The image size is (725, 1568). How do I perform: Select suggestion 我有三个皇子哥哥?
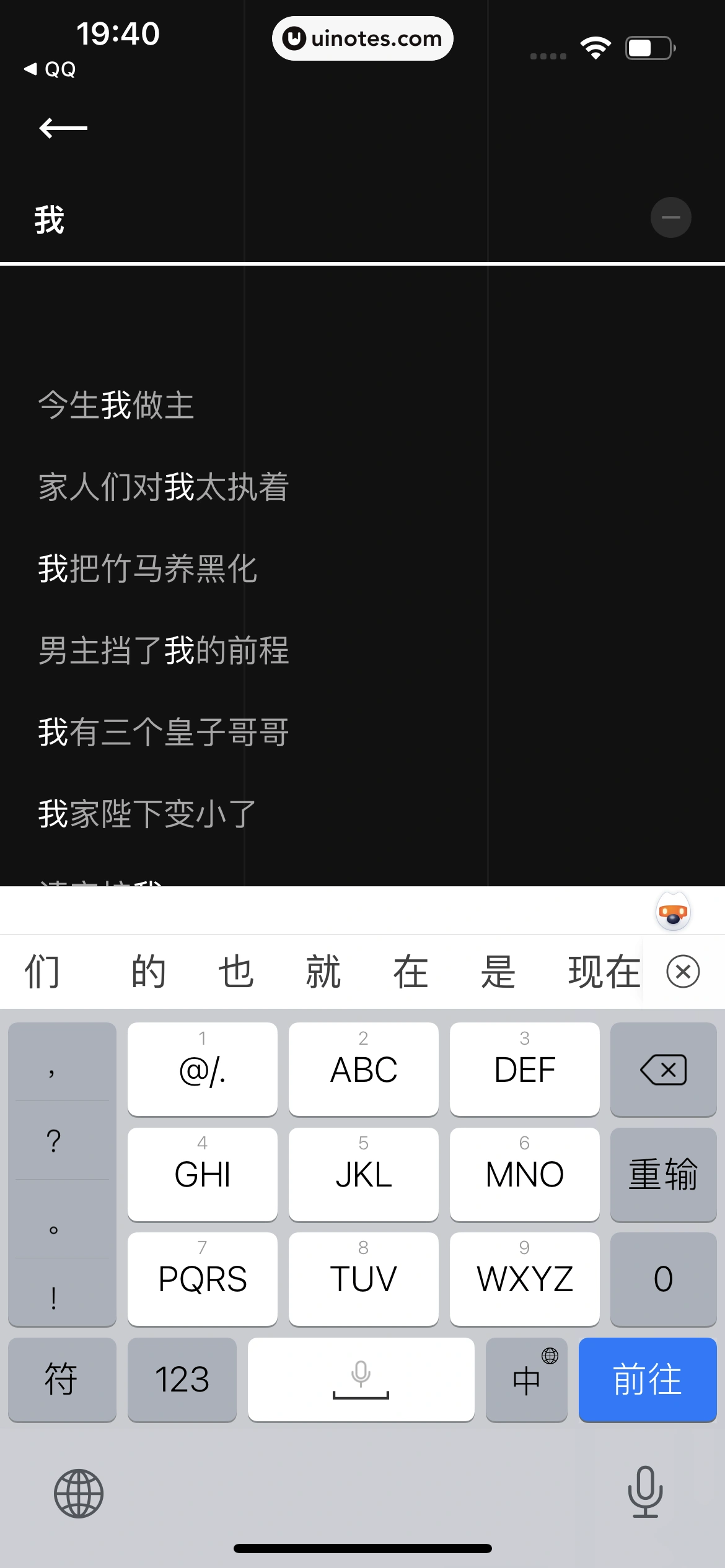pos(164,732)
